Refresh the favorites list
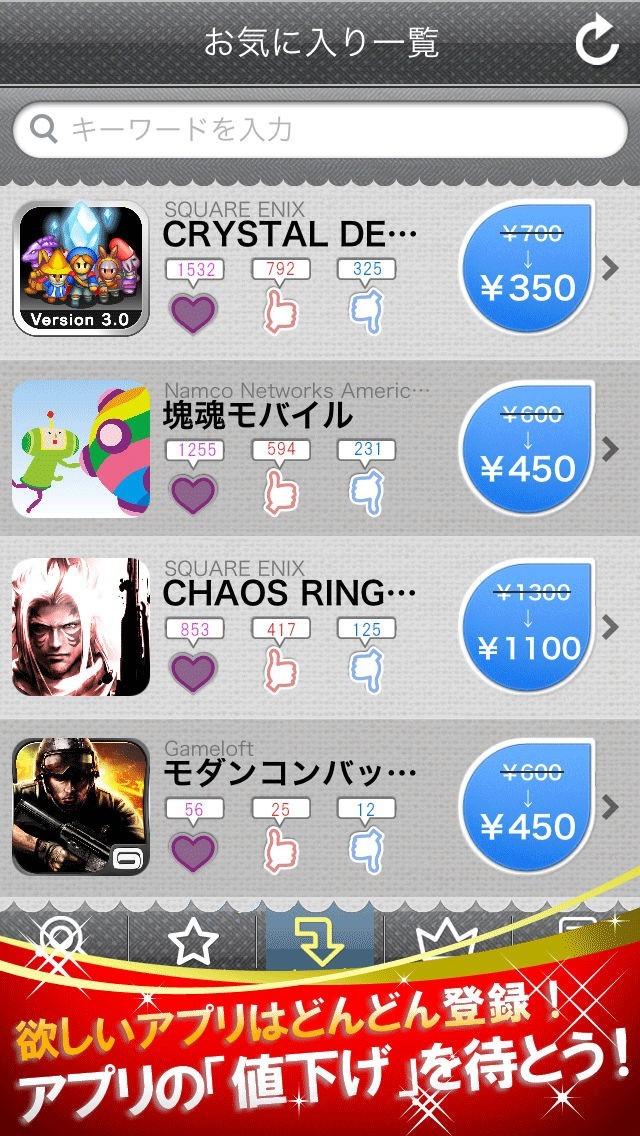 [597, 42]
